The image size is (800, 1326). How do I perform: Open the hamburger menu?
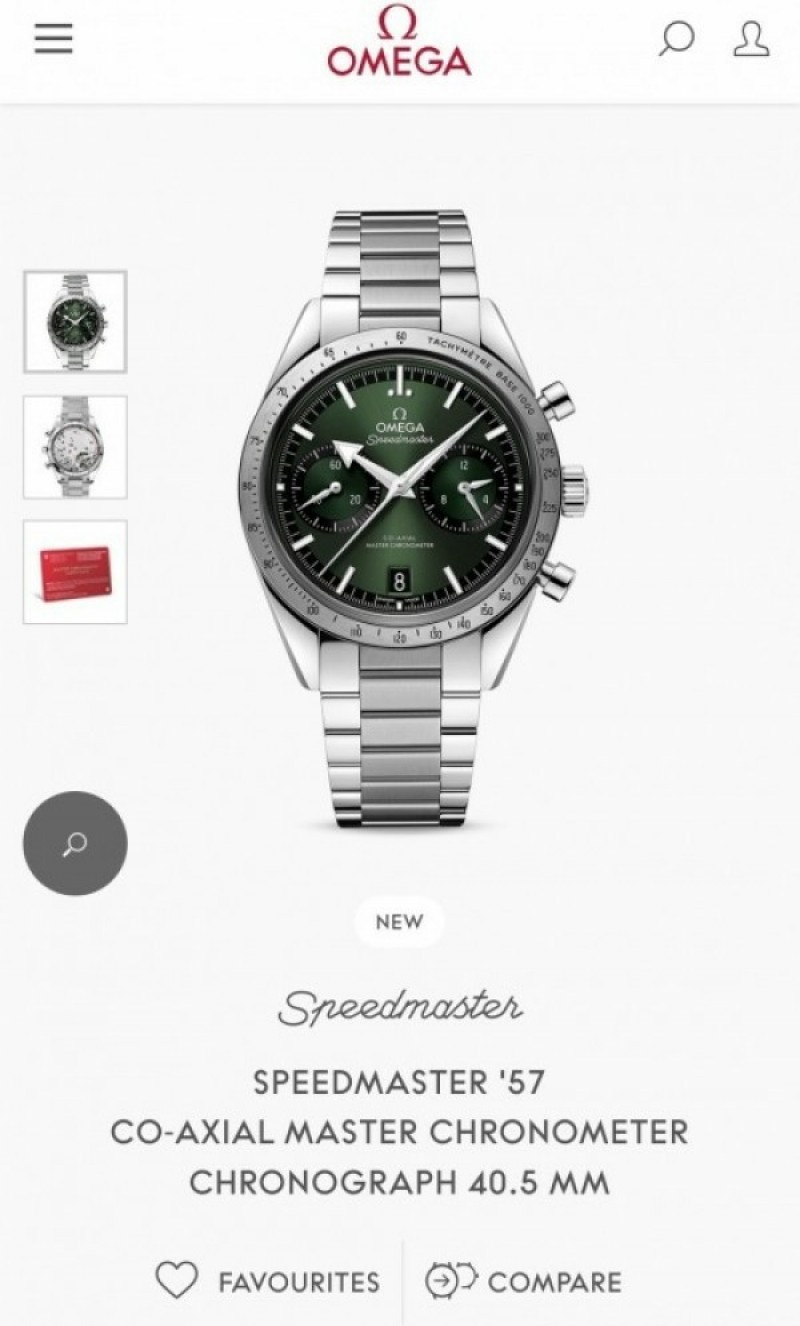(53, 38)
